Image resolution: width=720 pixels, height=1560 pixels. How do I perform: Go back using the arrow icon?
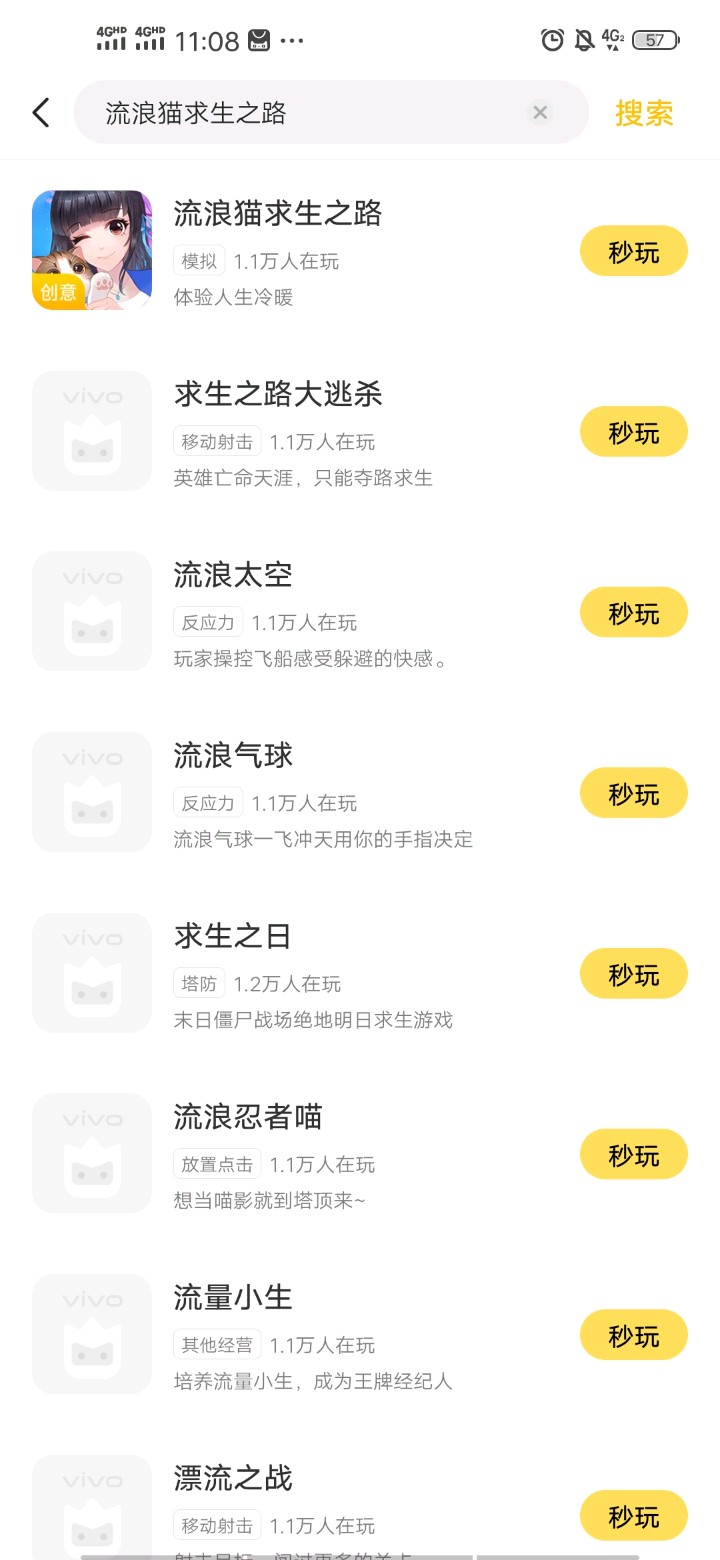pos(41,112)
